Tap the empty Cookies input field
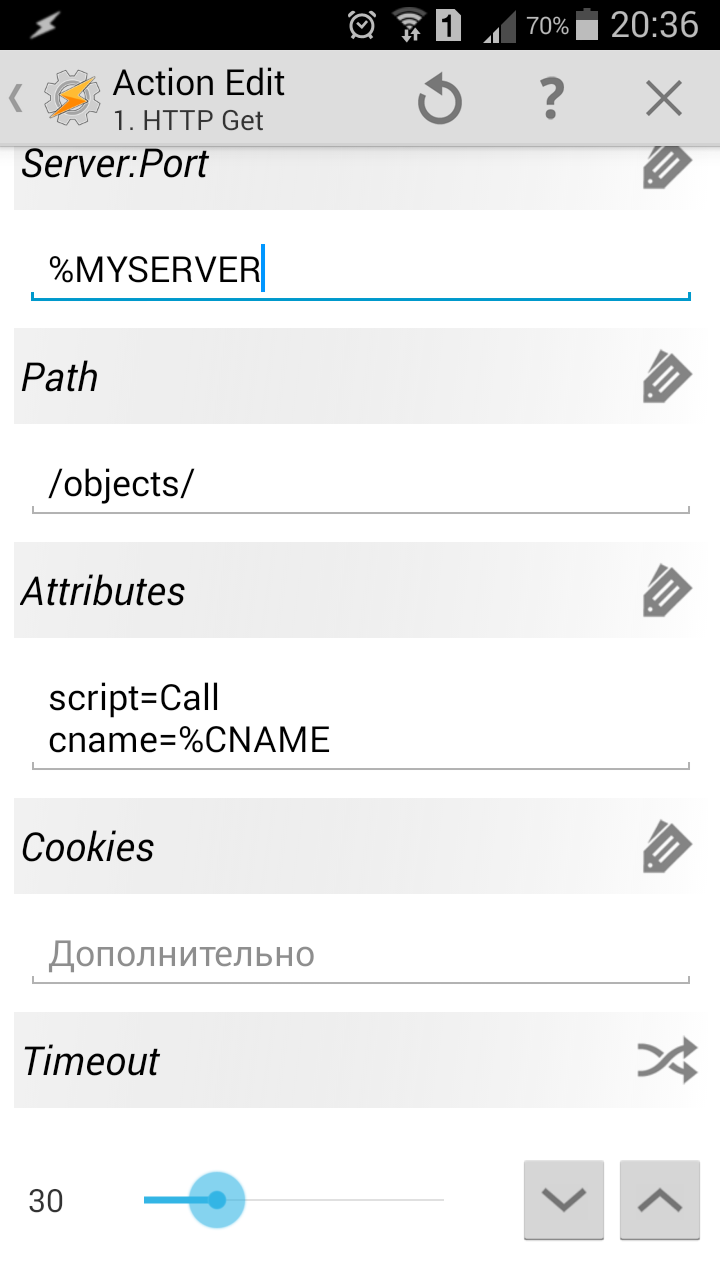The image size is (720, 1280). [360, 953]
